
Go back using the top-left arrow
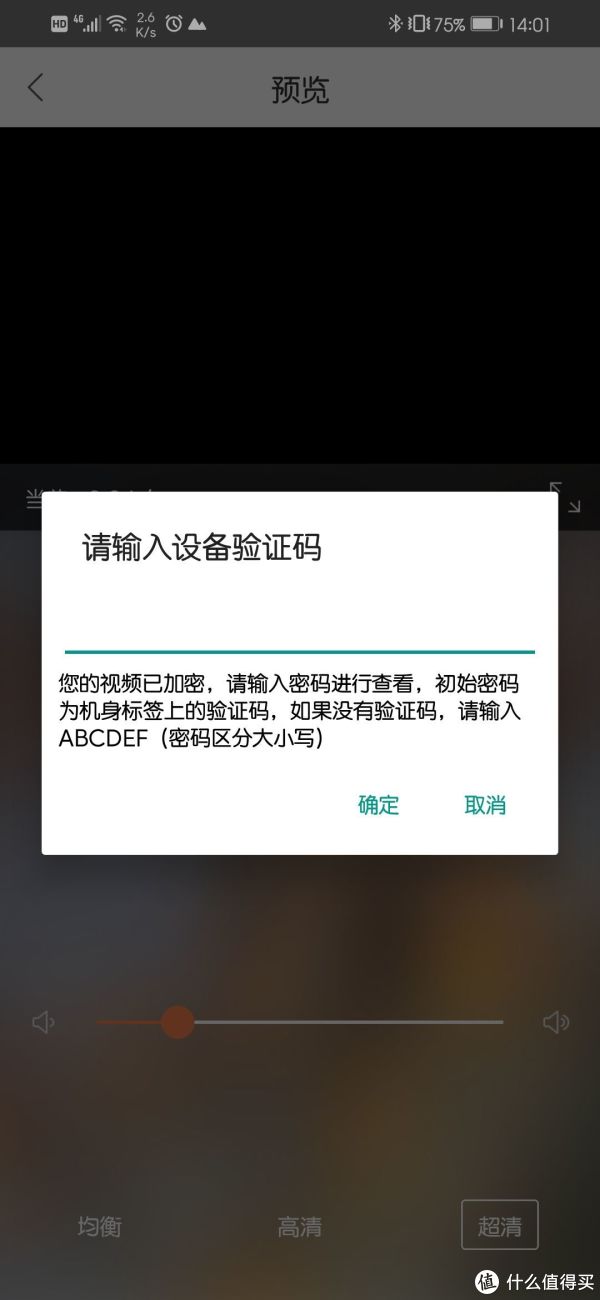(36, 88)
